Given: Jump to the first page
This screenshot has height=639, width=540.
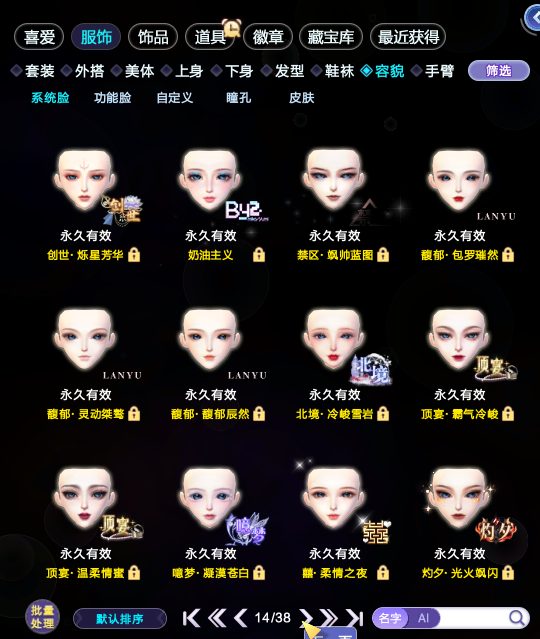Looking at the screenshot, I should (191, 618).
